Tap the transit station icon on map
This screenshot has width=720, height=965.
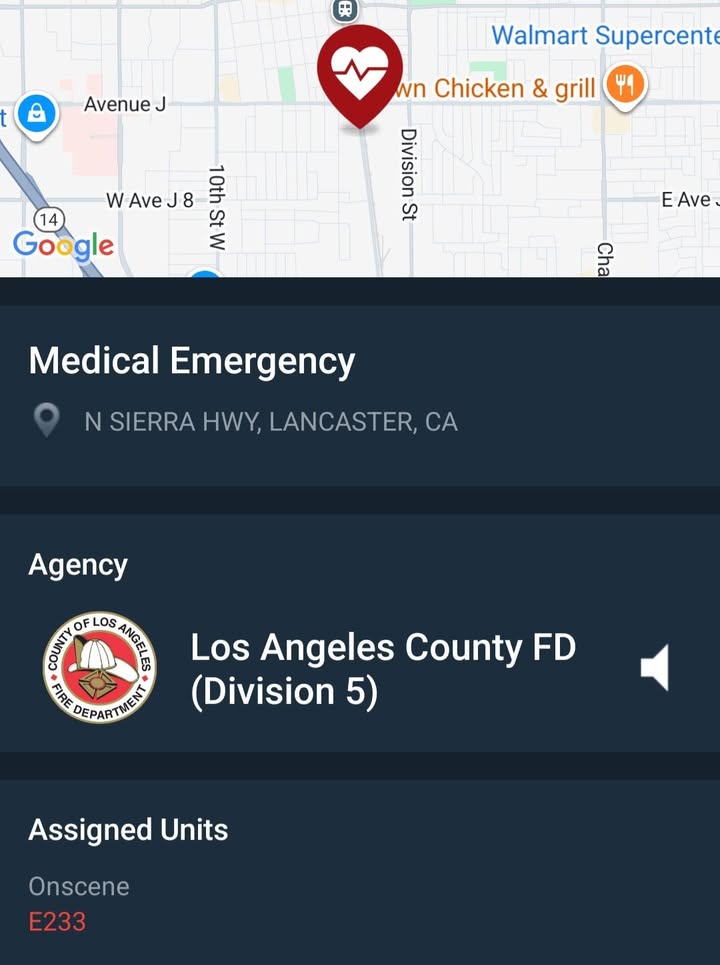346,9
